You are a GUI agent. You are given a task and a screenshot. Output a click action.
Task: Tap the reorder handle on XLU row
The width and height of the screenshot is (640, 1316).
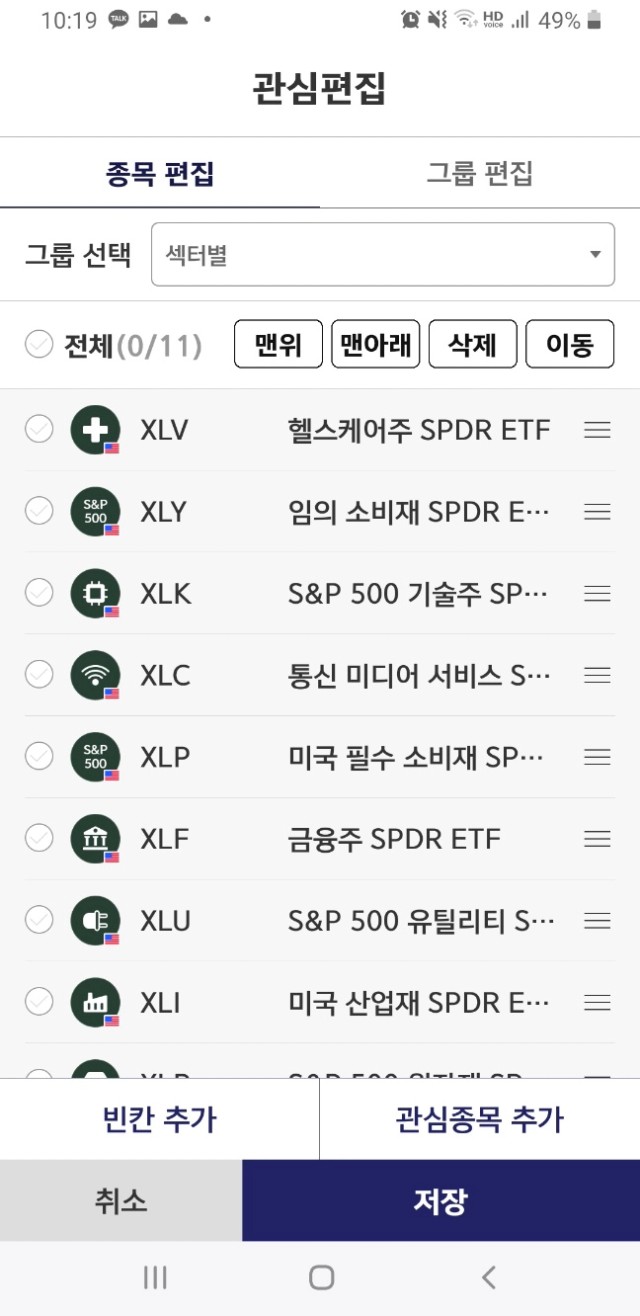coord(597,920)
